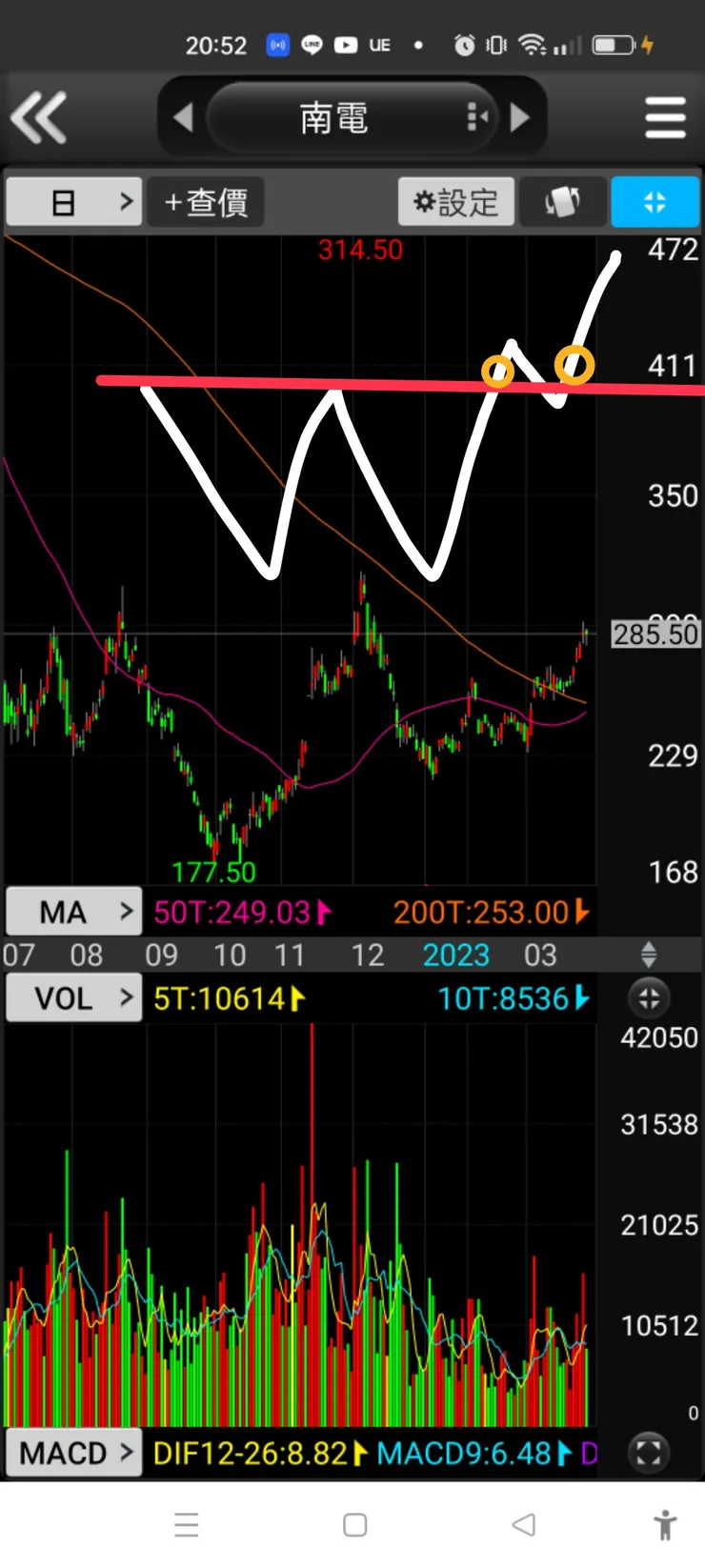Image resolution: width=705 pixels, height=1568 pixels.
Task: Change the MA indicator selector
Action: point(74,913)
